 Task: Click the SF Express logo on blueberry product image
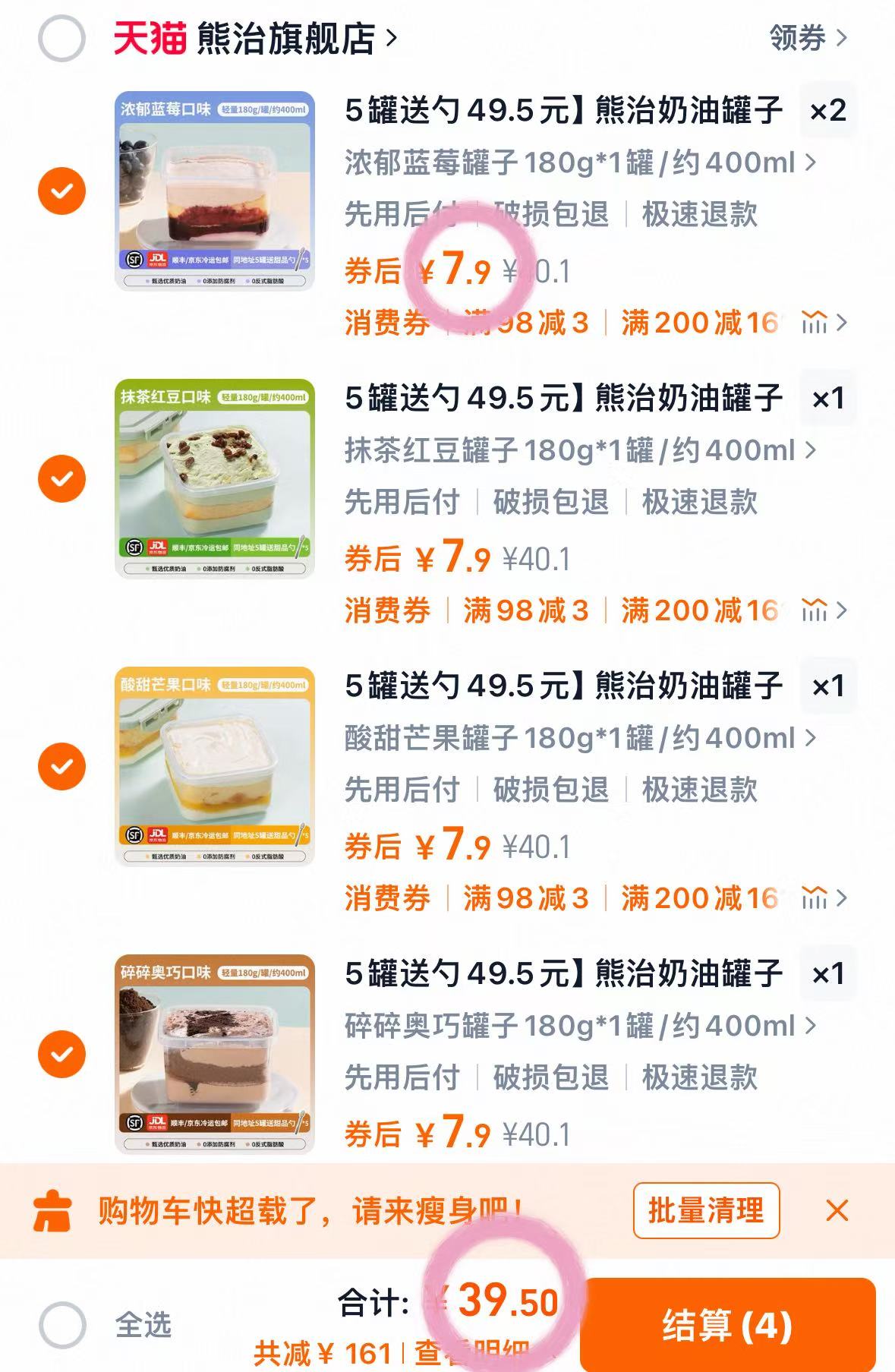[134, 258]
